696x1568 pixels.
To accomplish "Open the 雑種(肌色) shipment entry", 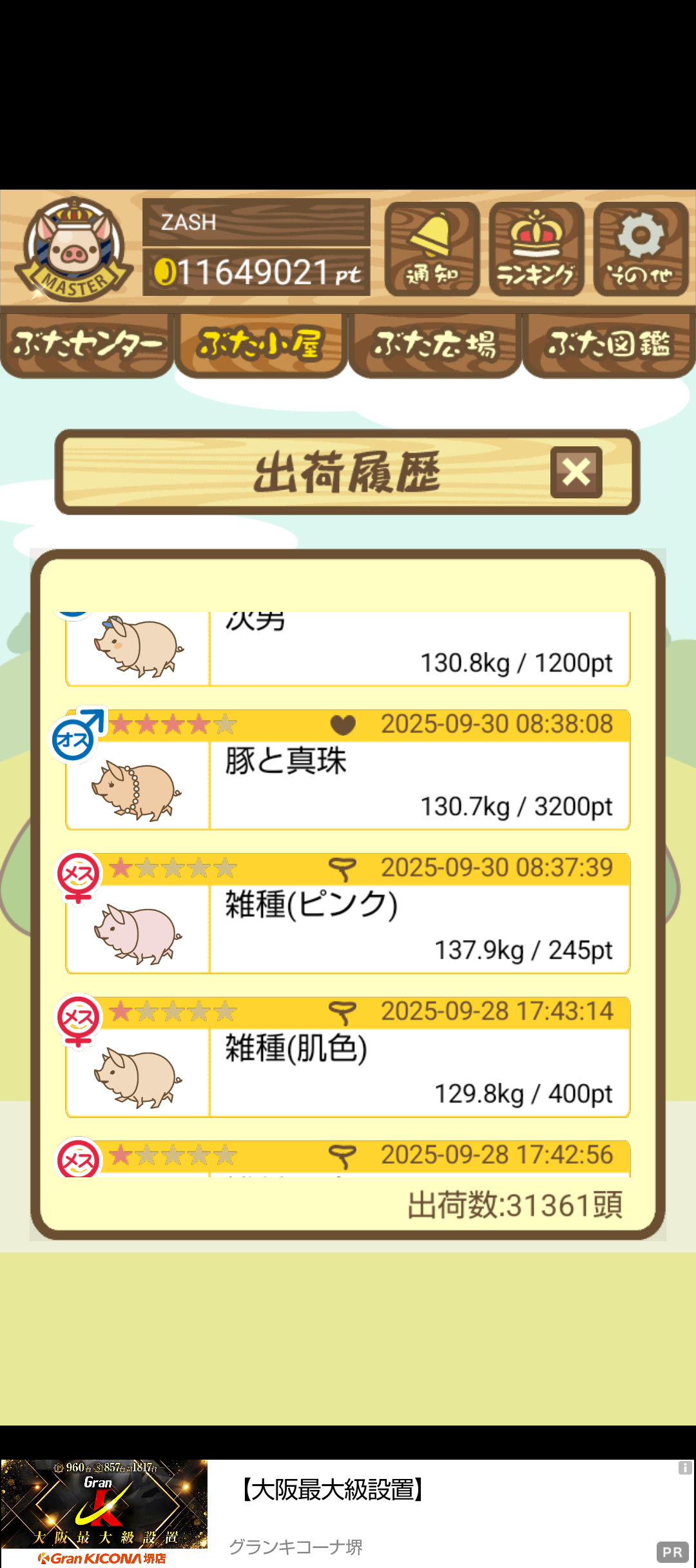I will pyautogui.click(x=348, y=1057).
